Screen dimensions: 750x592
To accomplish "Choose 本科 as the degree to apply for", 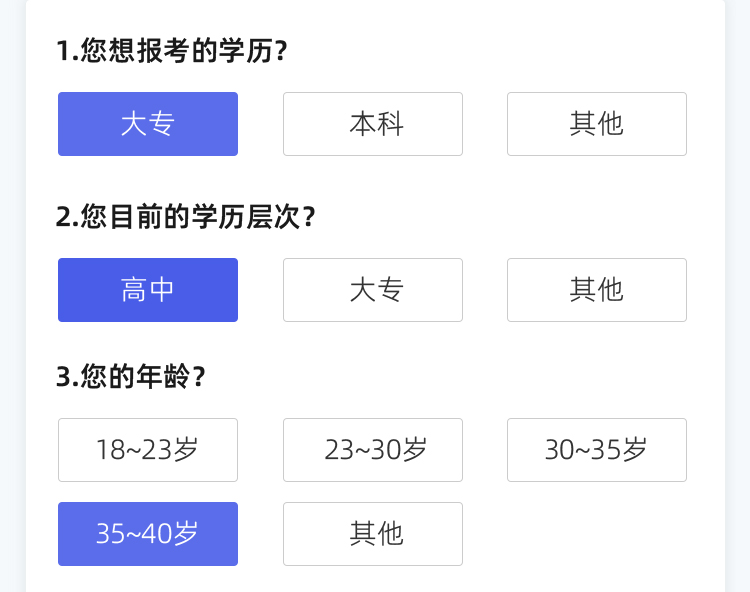I will point(373,124).
